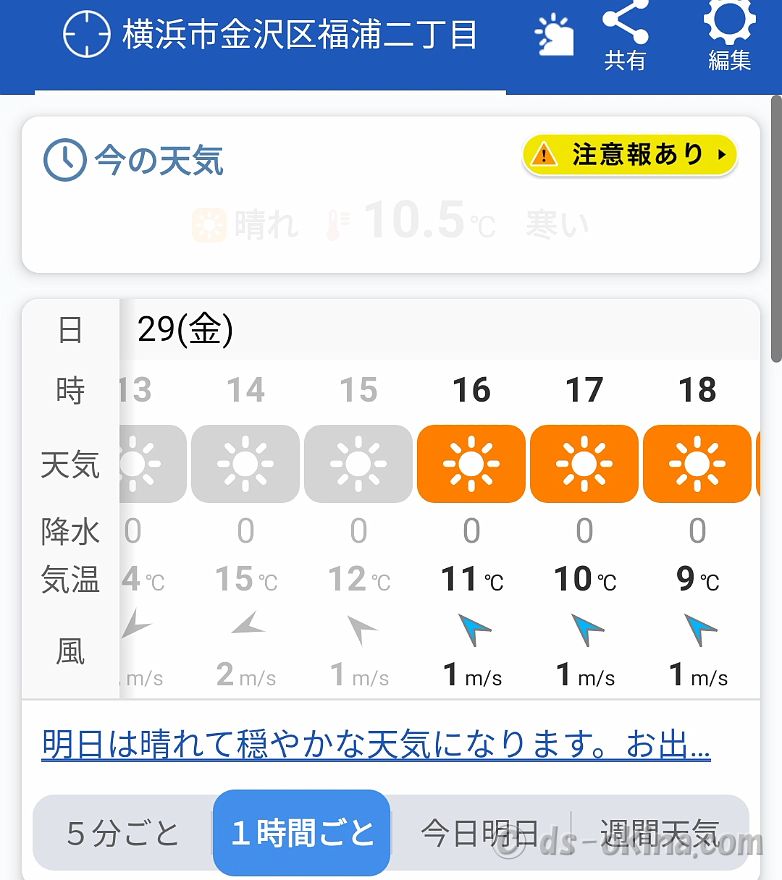Image resolution: width=782 pixels, height=880 pixels.
Task: Show the 週間天気 weekly forecast
Action: [660, 833]
